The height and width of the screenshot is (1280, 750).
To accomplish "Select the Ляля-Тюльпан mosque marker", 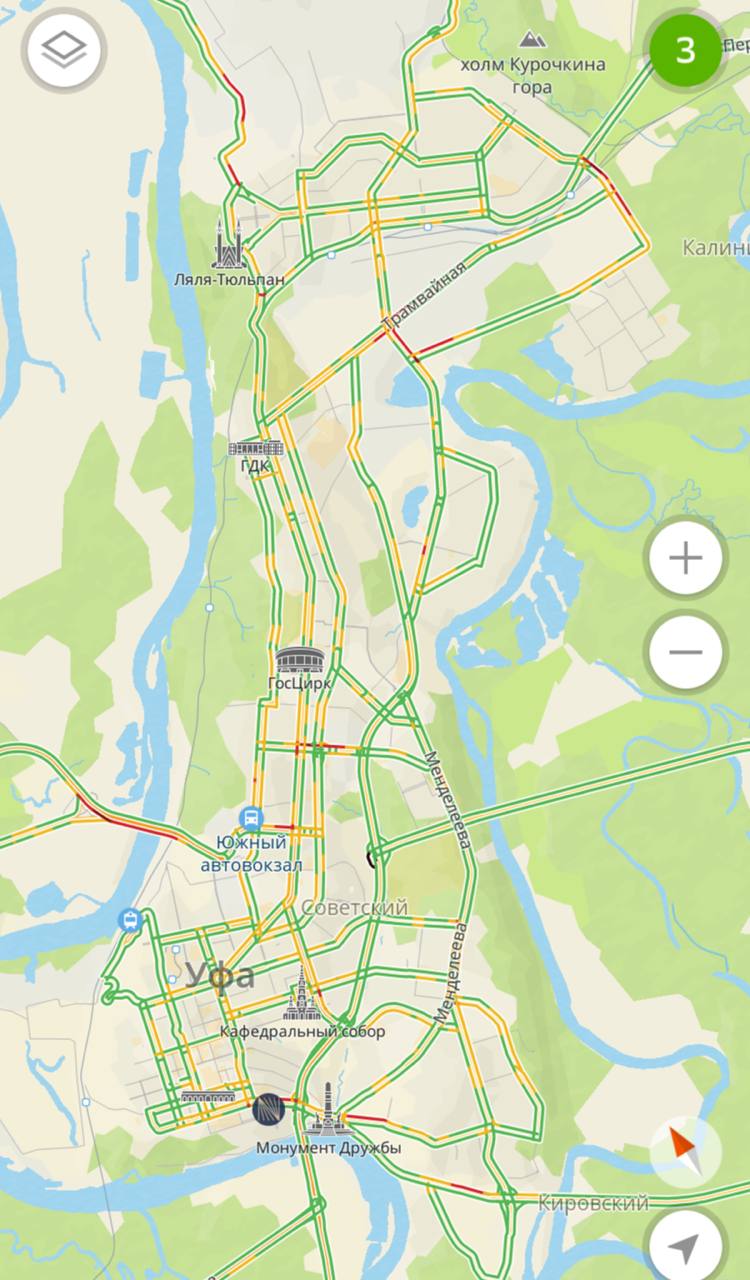I will [x=229, y=245].
